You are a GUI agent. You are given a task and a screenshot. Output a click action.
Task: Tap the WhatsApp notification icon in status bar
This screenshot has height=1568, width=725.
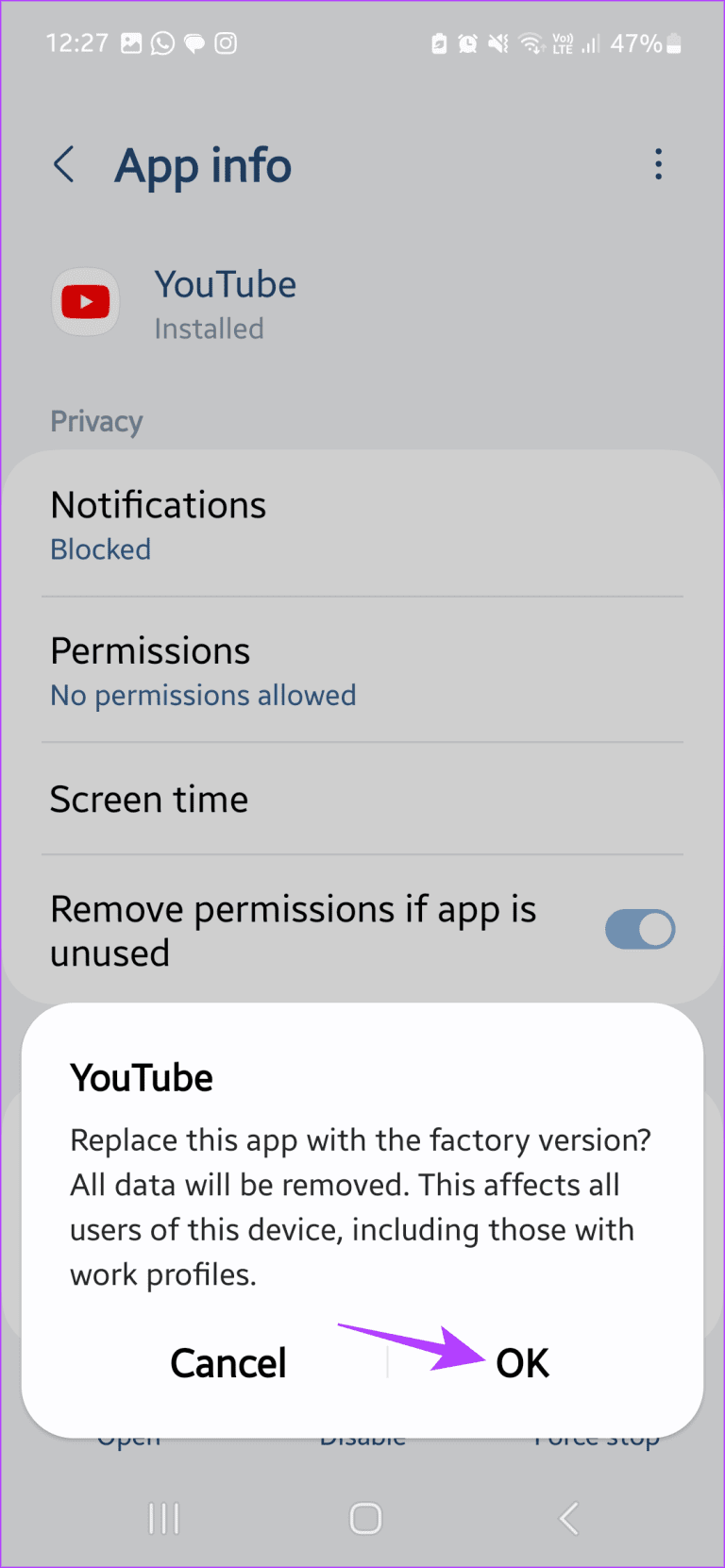pyautogui.click(x=162, y=42)
